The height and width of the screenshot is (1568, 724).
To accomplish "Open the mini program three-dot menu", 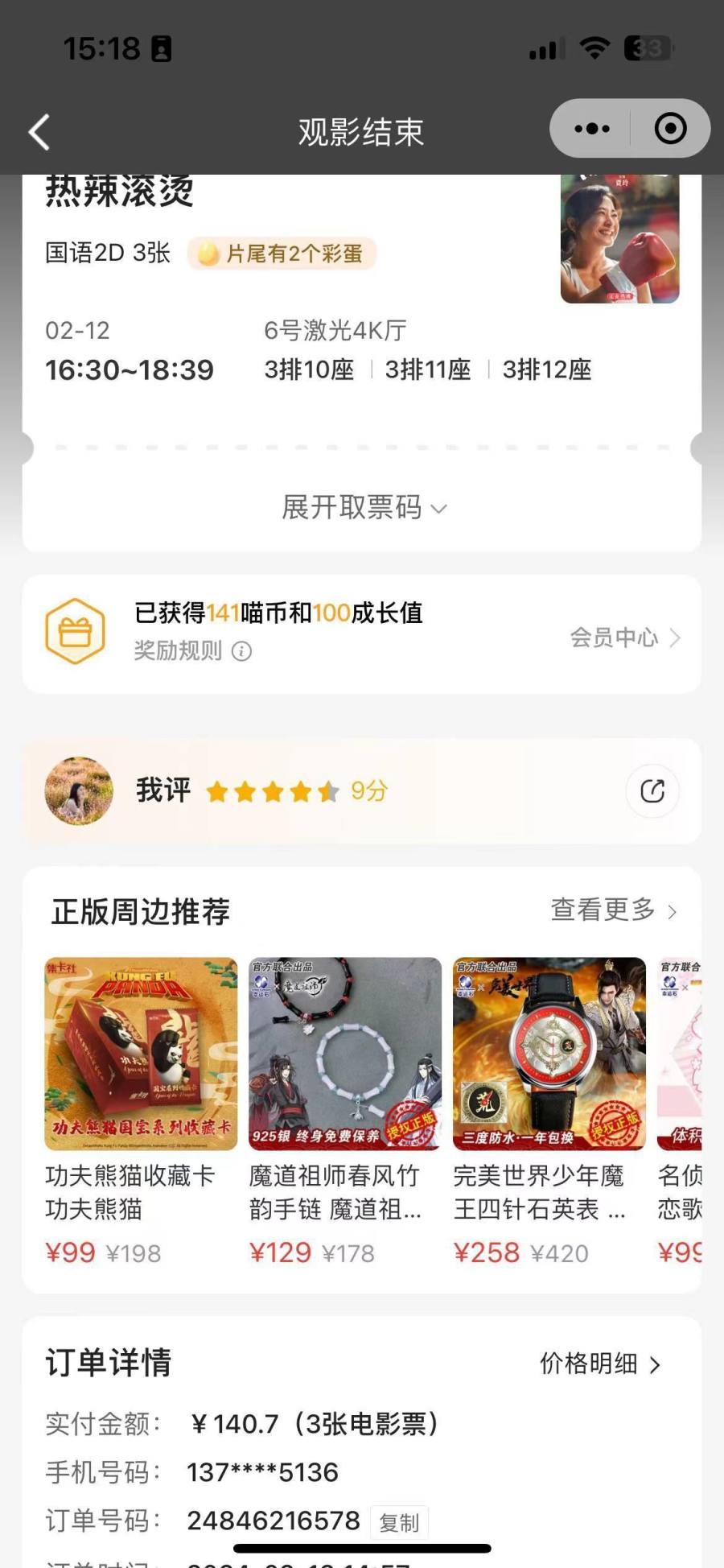I will point(592,129).
